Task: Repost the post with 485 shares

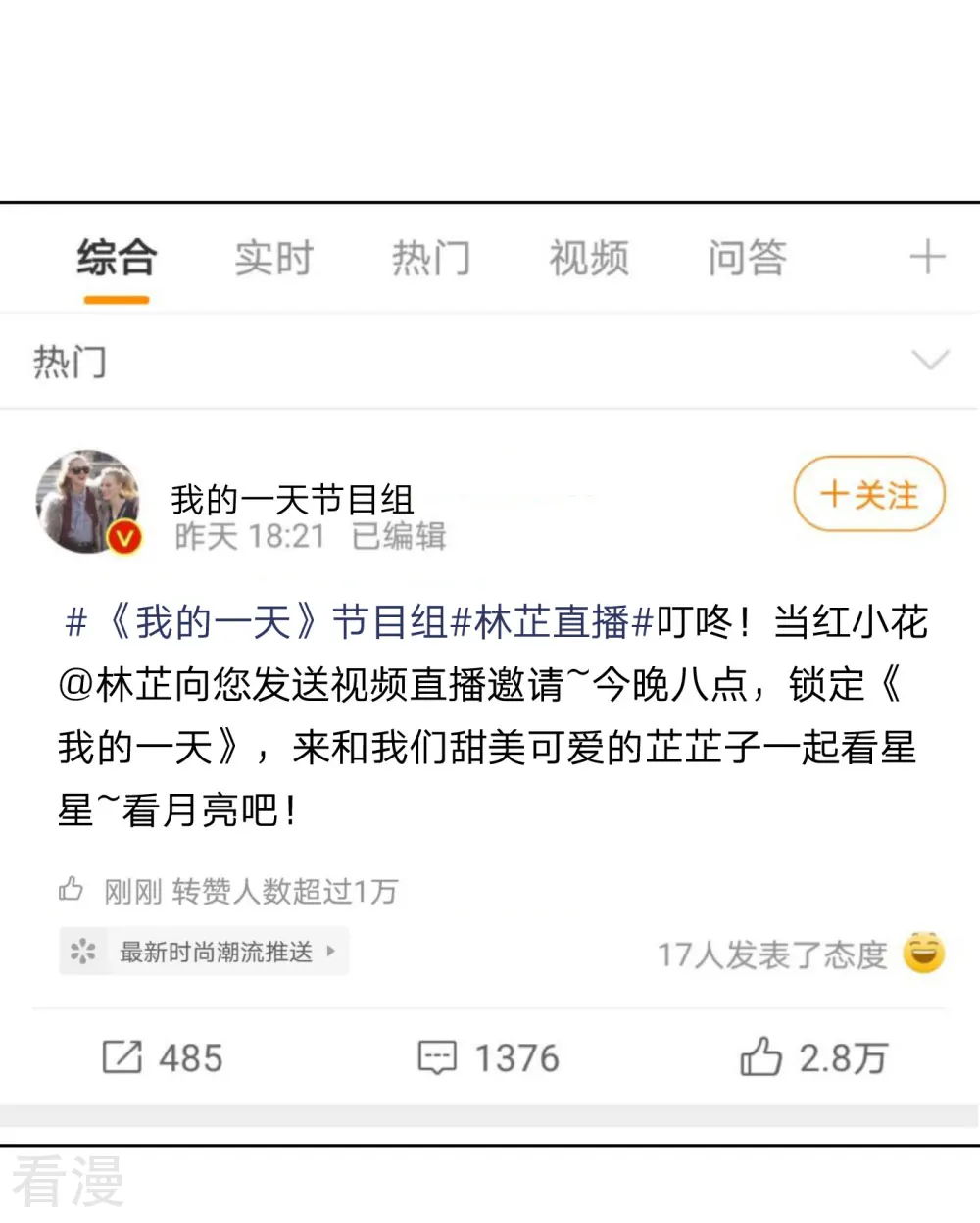Action: click(163, 1058)
